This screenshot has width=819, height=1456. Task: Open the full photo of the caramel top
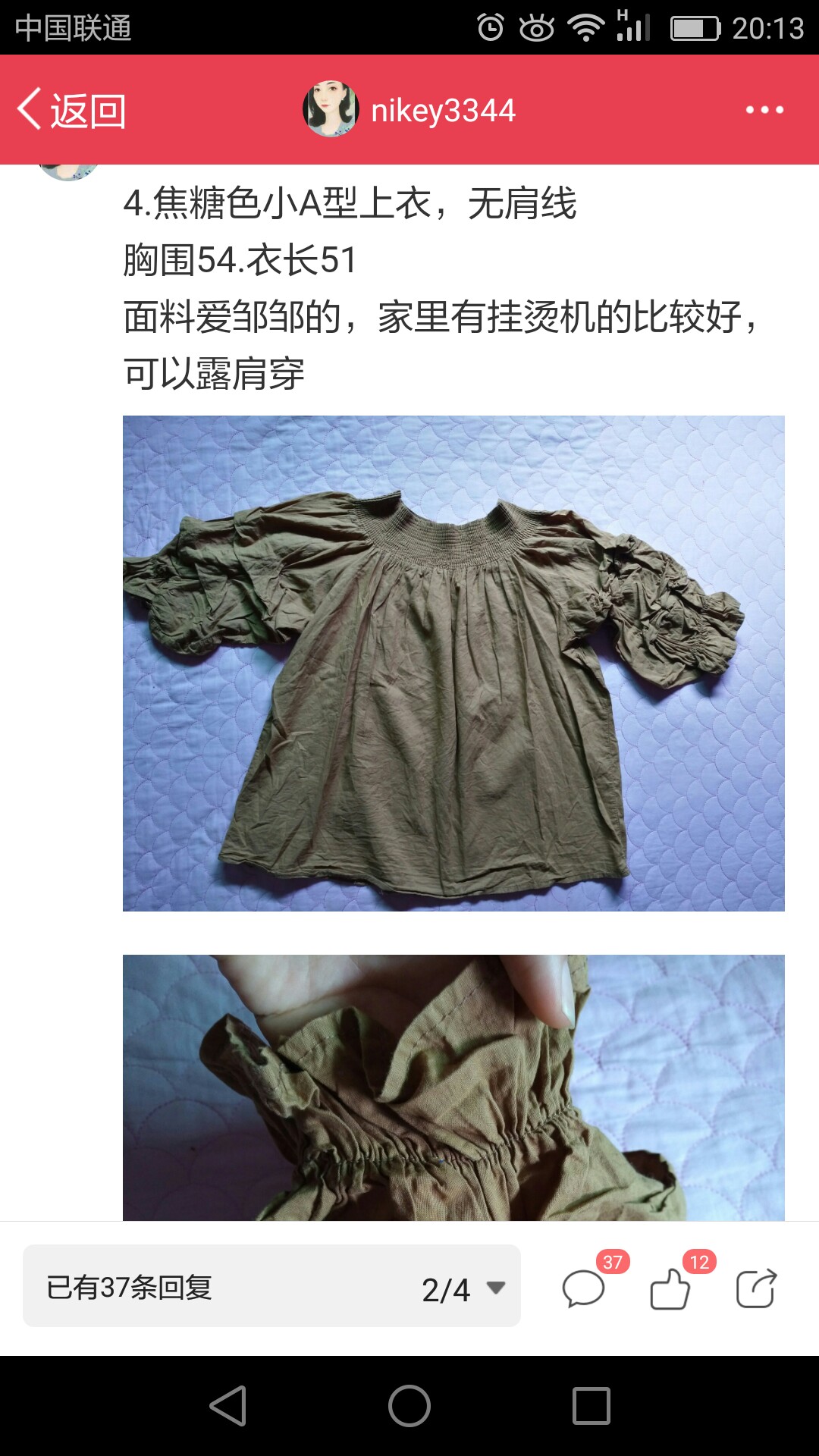click(453, 664)
